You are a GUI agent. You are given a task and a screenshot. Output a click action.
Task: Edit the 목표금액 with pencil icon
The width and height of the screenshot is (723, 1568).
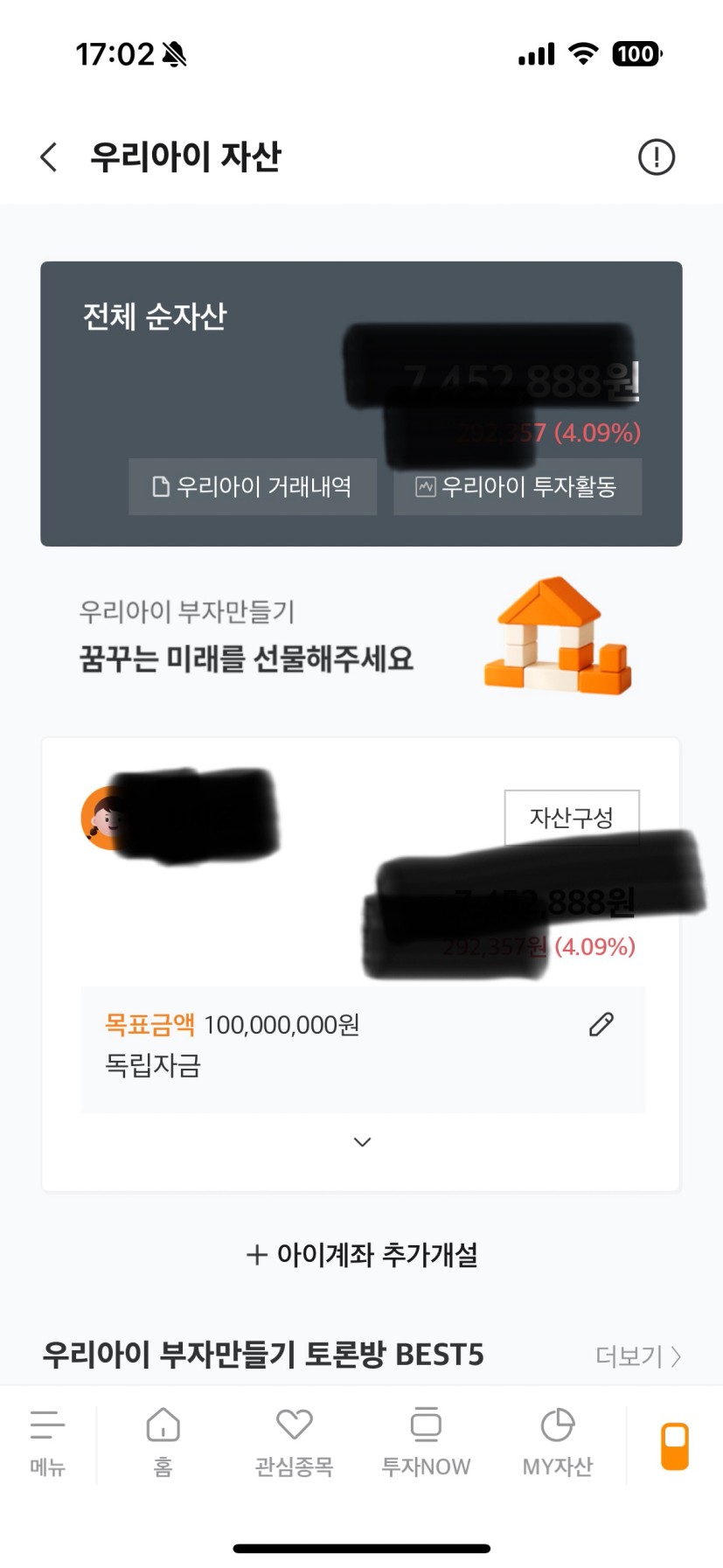click(601, 1024)
